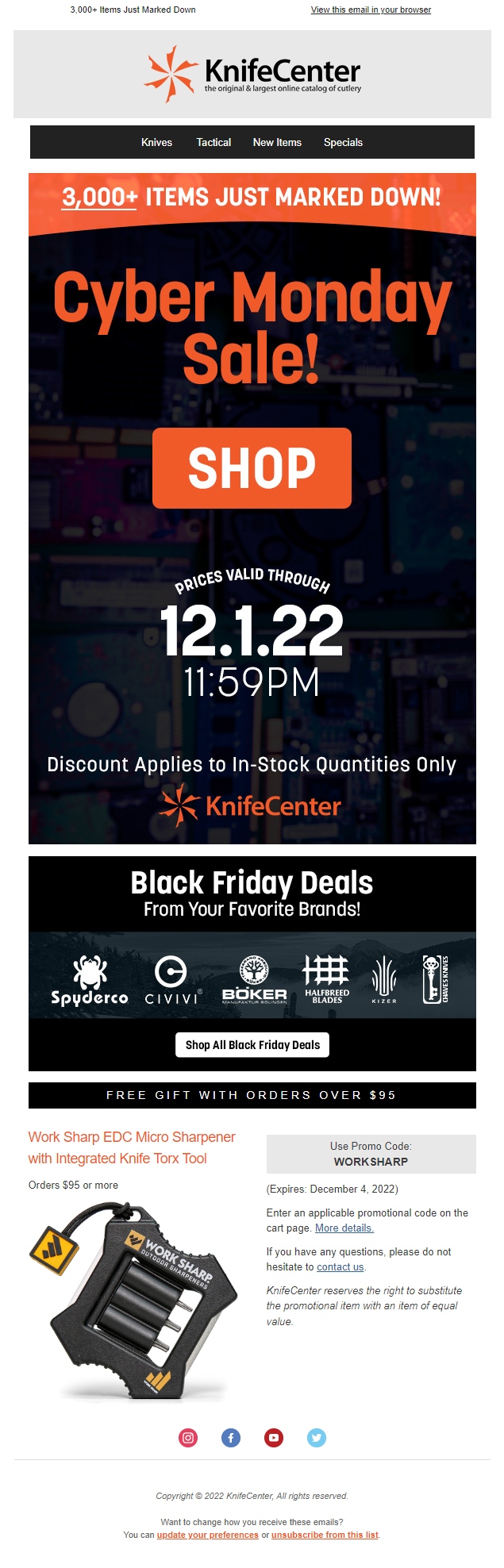This screenshot has width=504, height=1568.
Task: Open the New Items section
Action: coord(277,143)
